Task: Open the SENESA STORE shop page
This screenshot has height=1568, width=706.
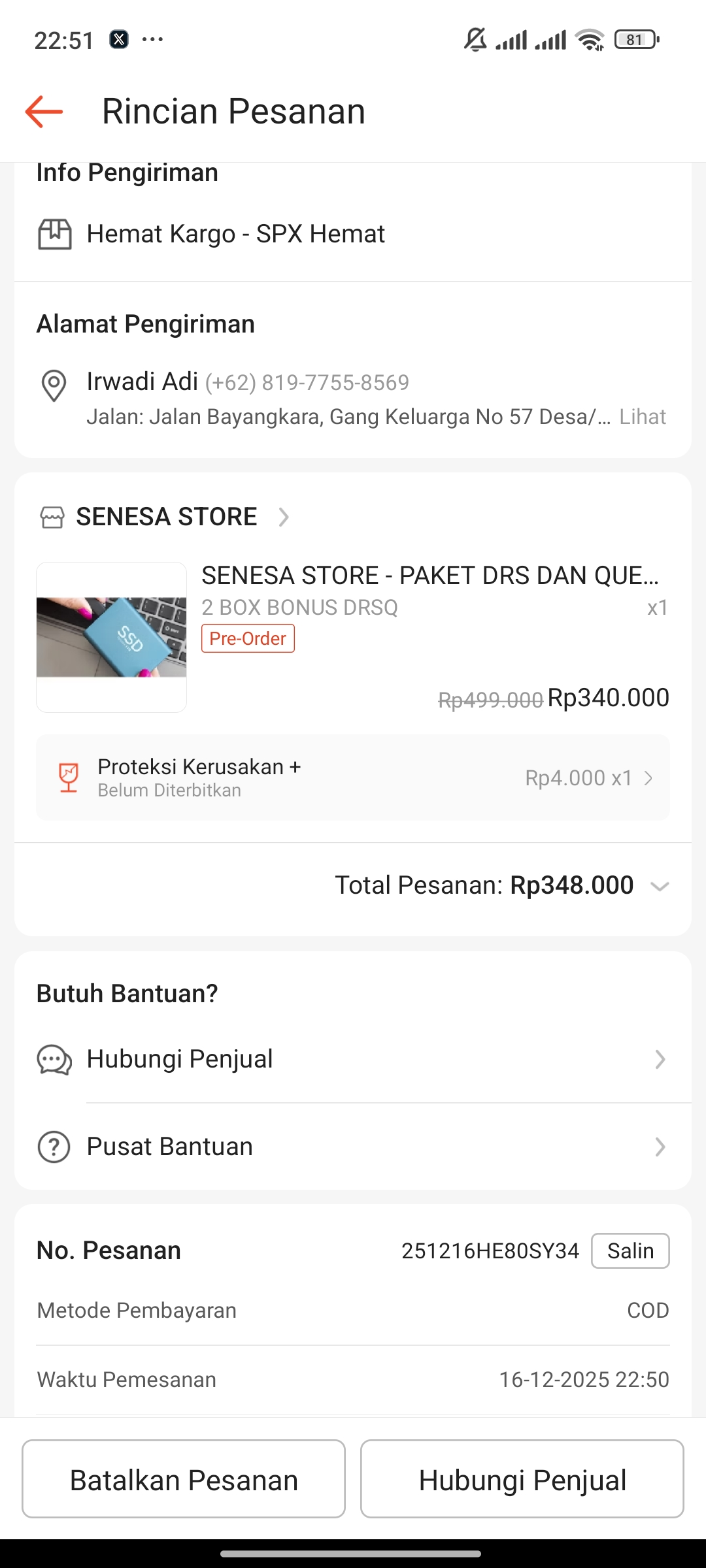Action: coord(167,517)
